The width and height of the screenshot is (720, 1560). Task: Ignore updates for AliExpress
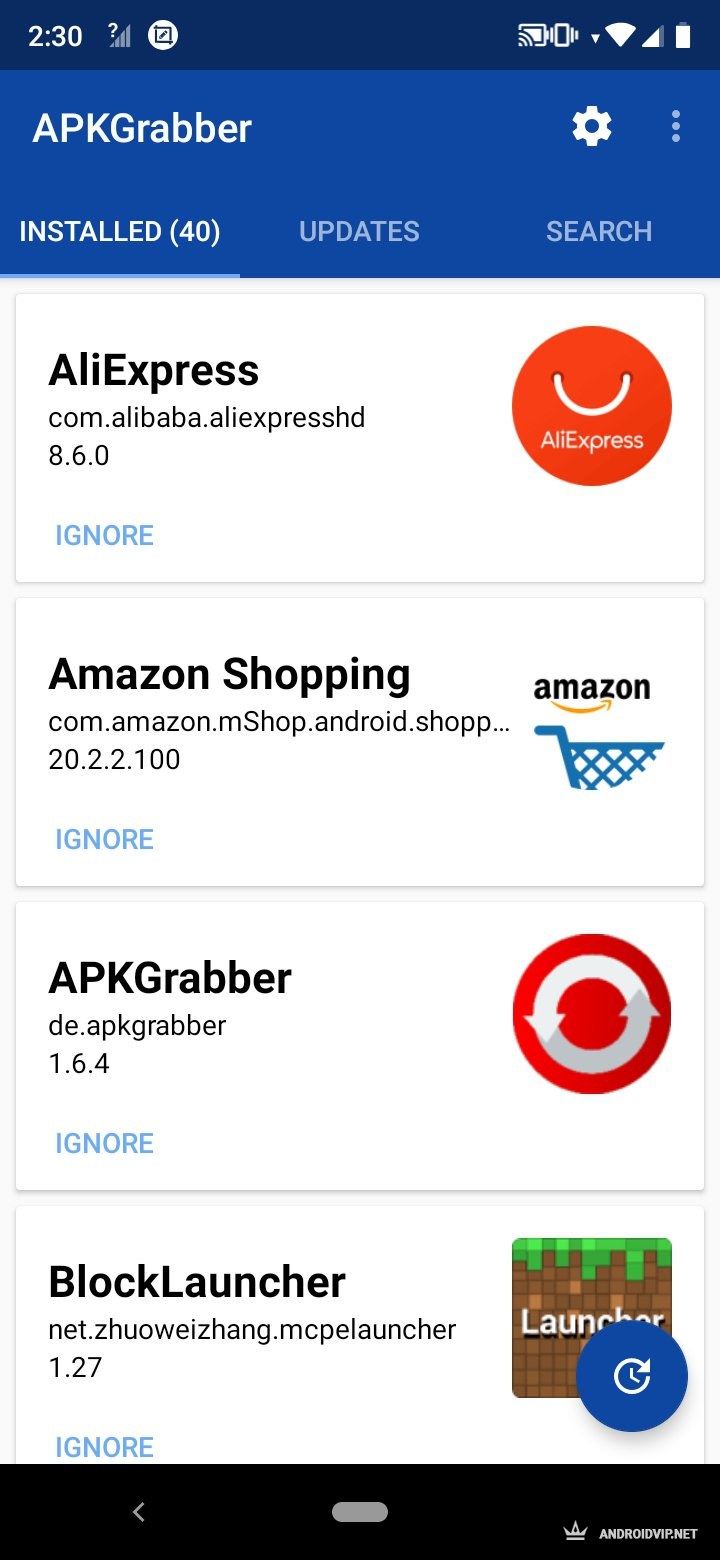point(104,535)
